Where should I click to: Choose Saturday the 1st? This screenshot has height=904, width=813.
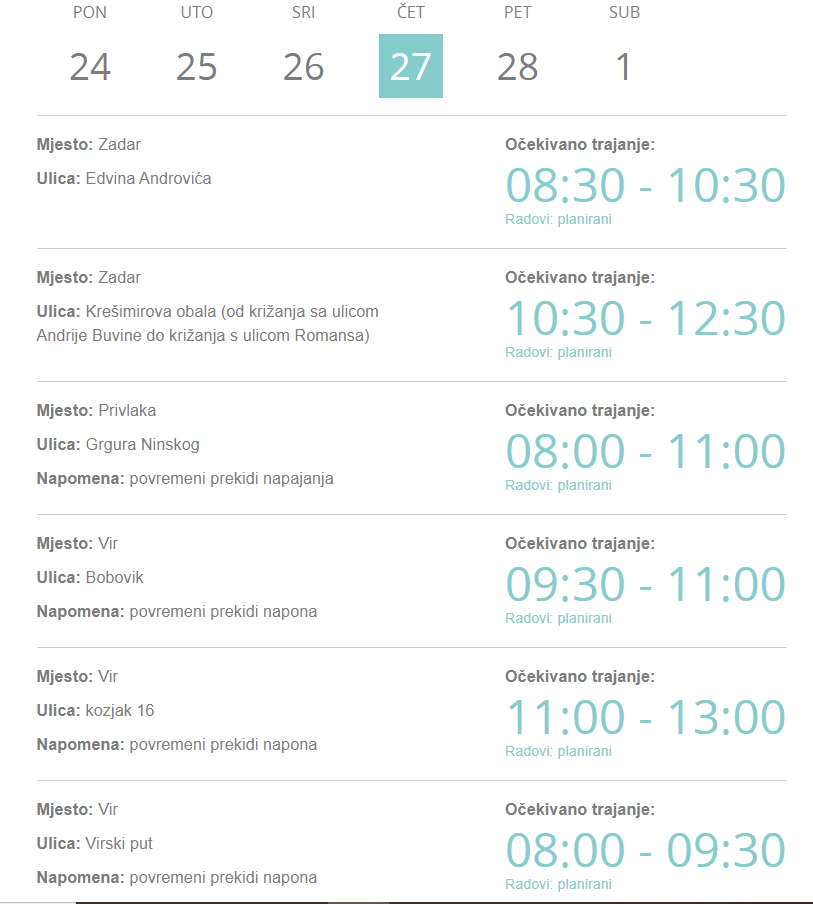click(x=624, y=66)
